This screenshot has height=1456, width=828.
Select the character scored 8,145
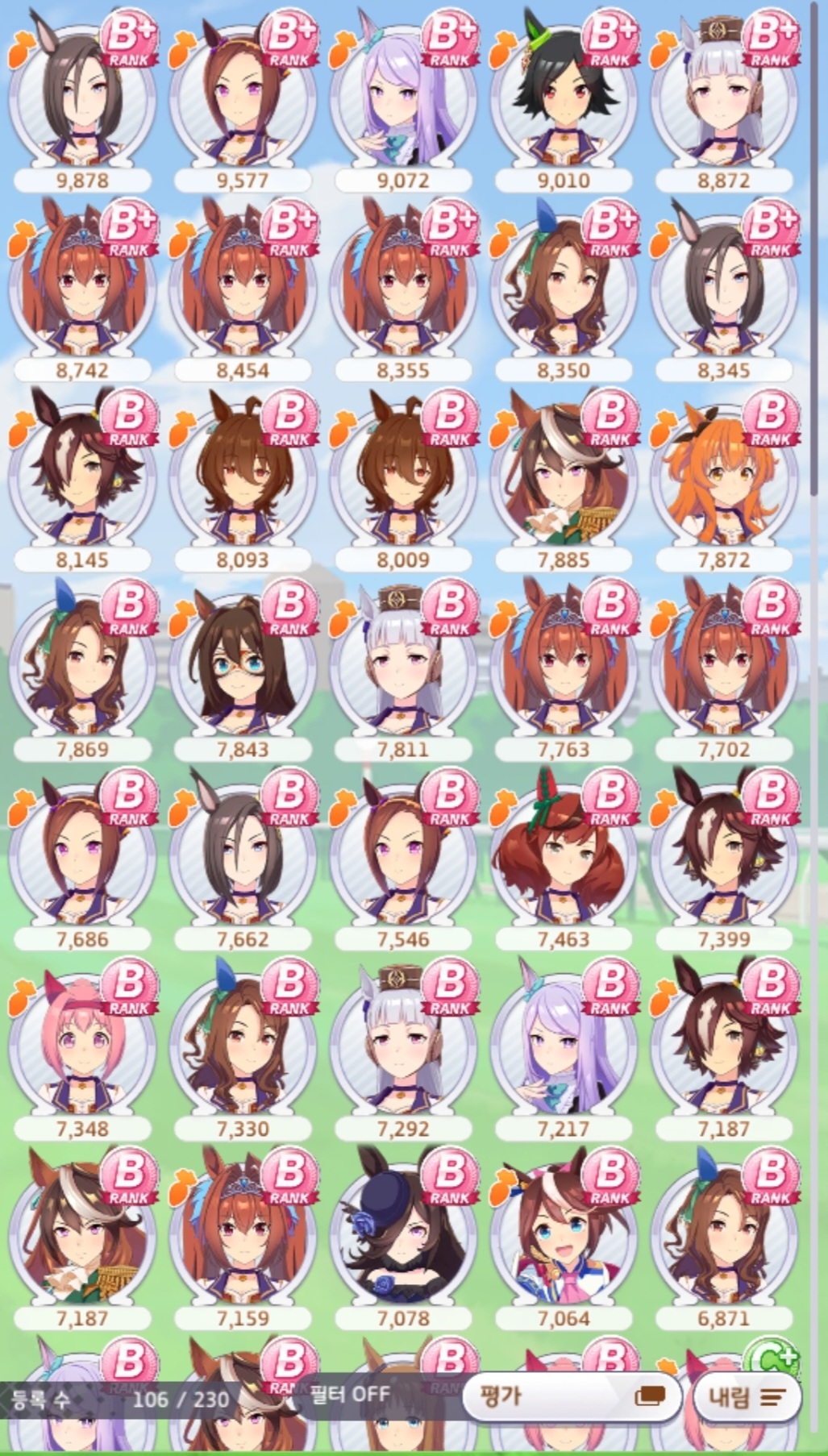click(x=82, y=476)
